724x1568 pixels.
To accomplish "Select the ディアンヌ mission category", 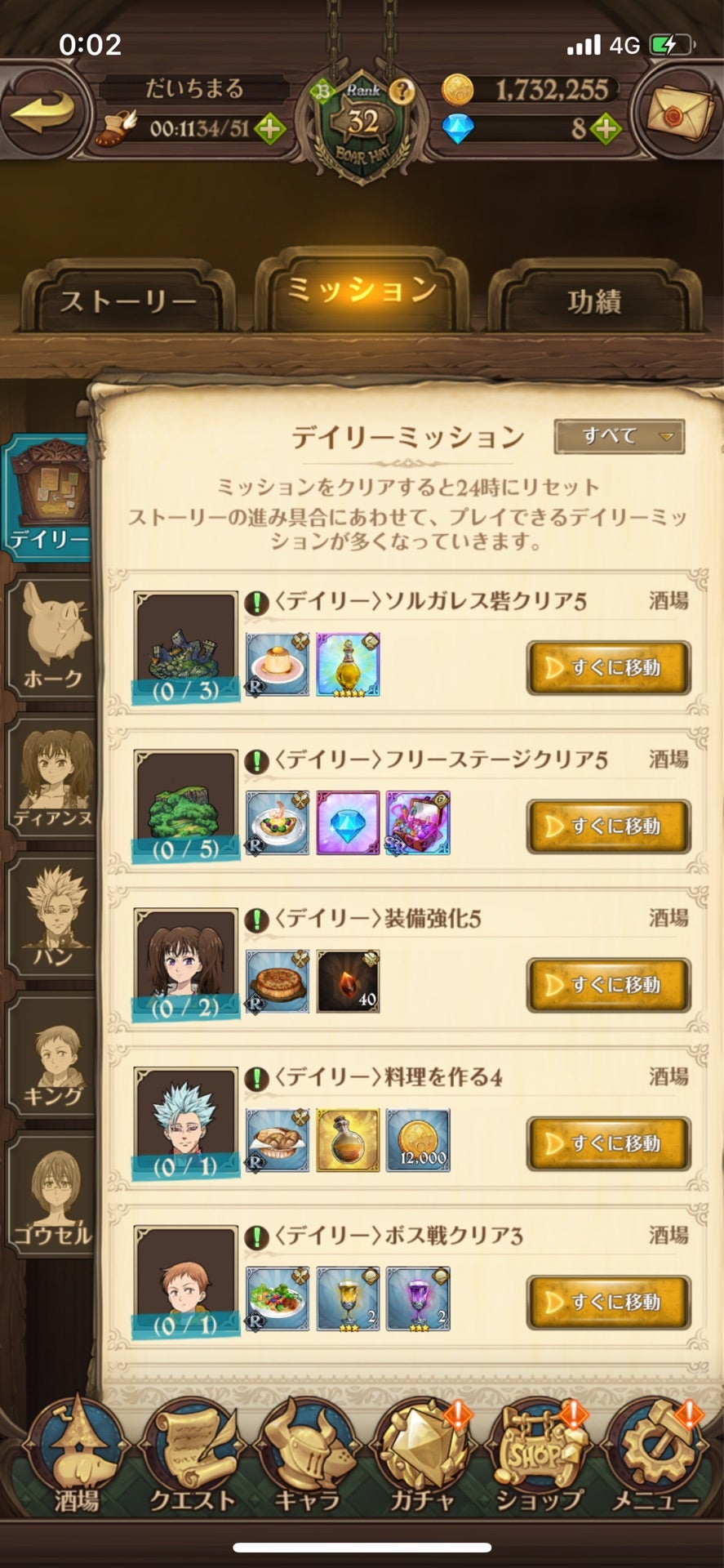I will [x=52, y=777].
